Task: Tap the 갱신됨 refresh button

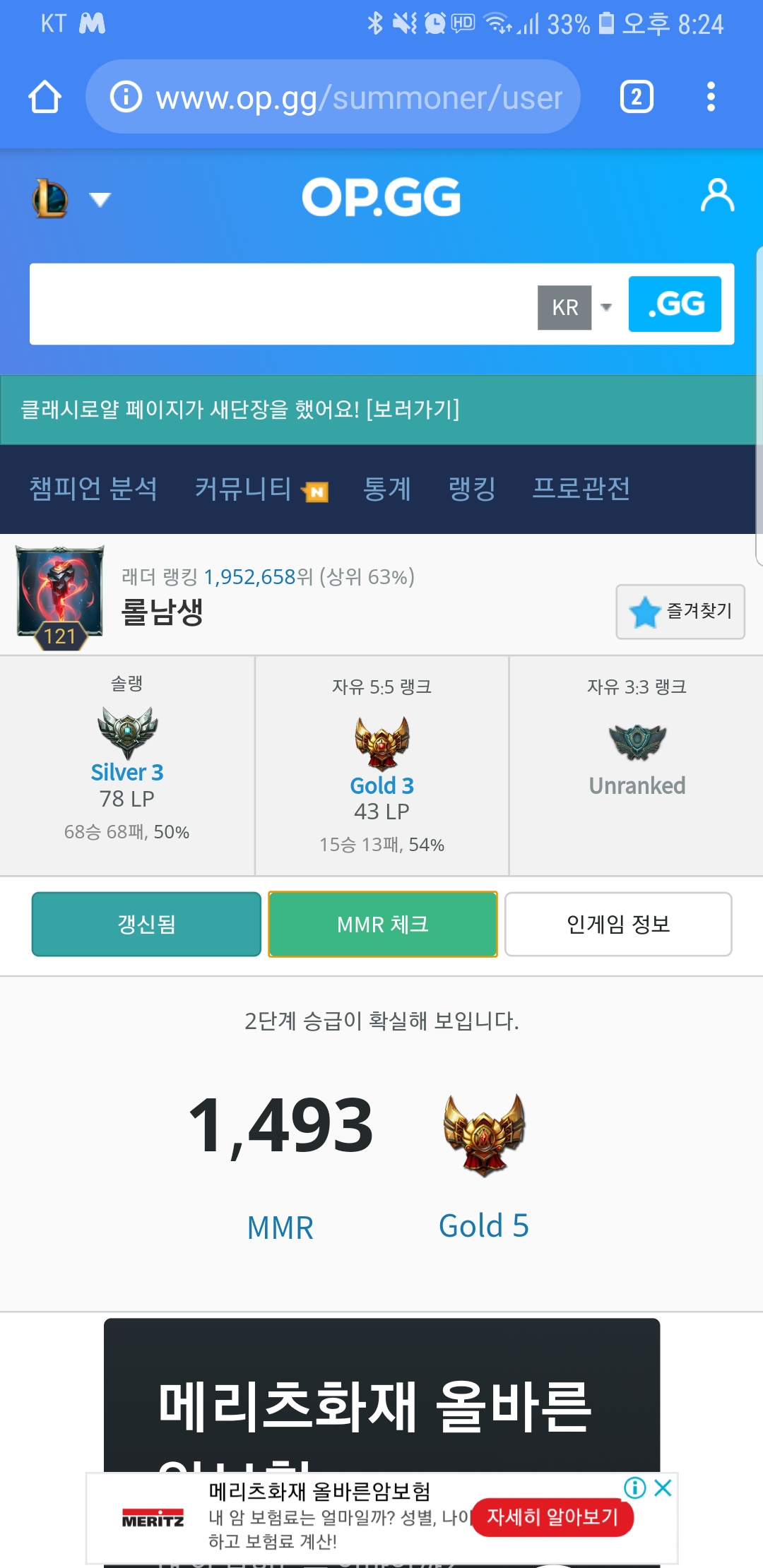Action: click(x=146, y=924)
